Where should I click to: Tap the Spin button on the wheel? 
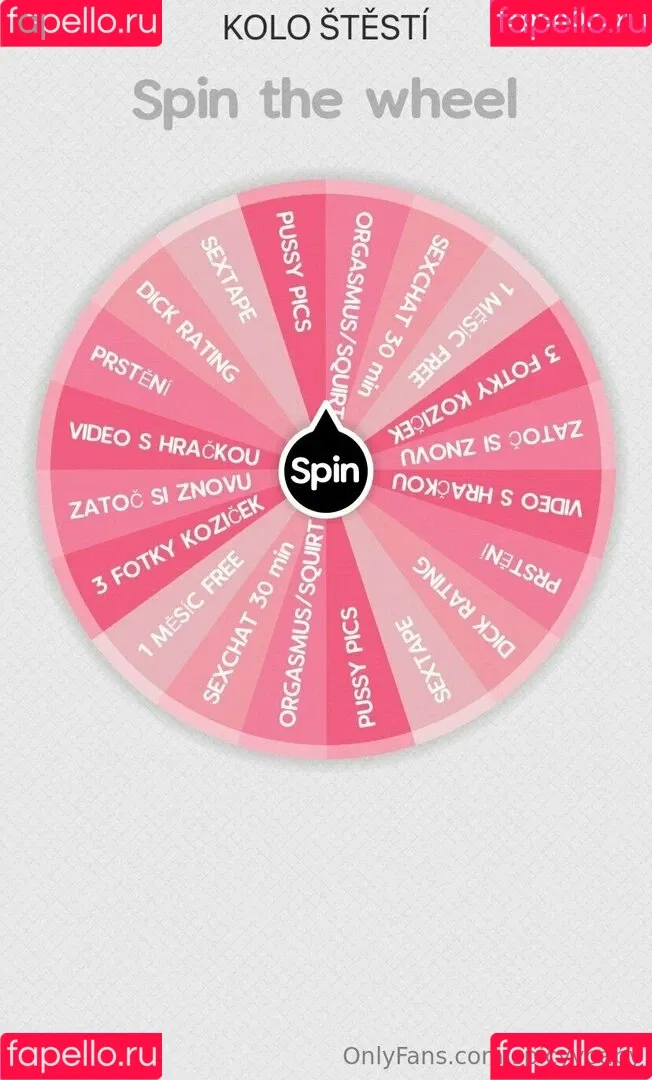pos(325,470)
